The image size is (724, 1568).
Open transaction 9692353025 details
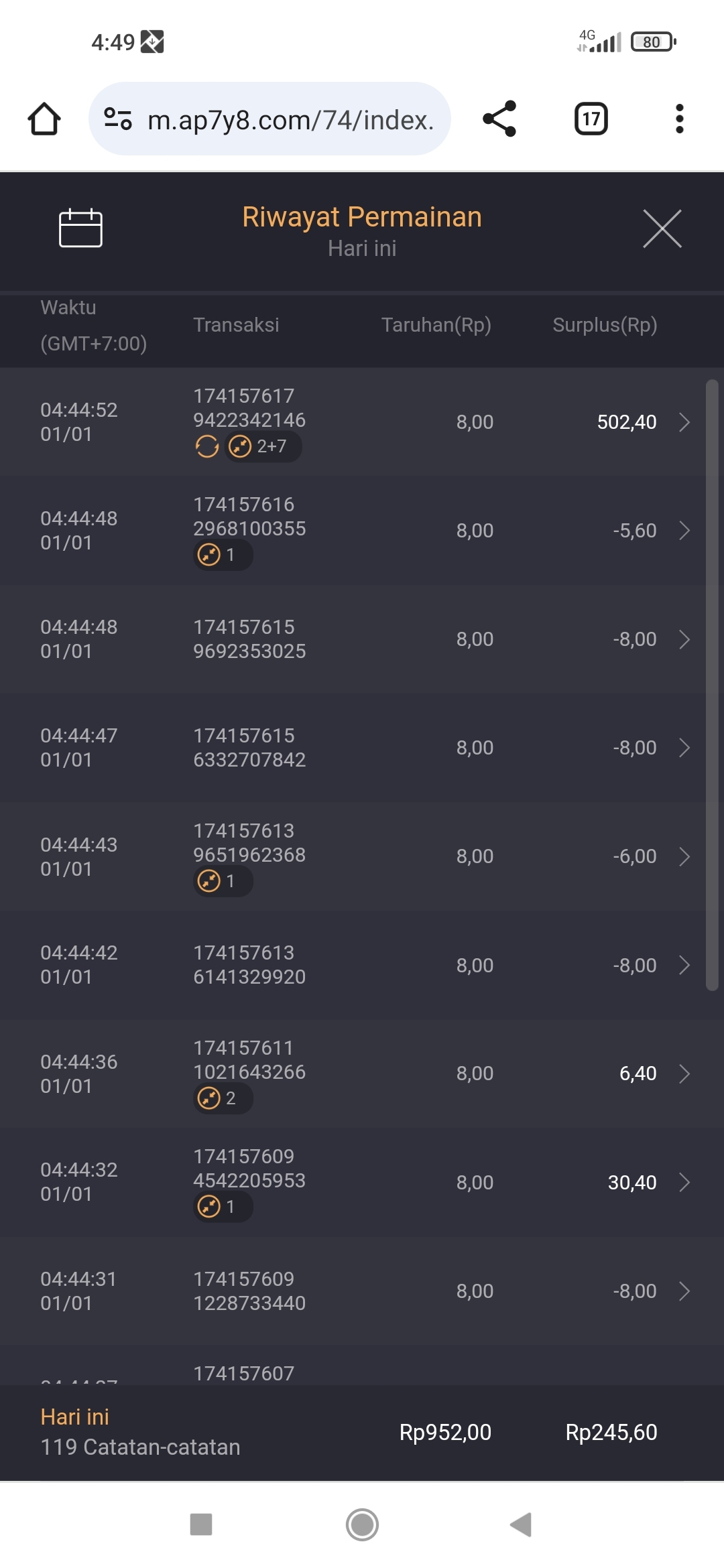click(x=362, y=639)
